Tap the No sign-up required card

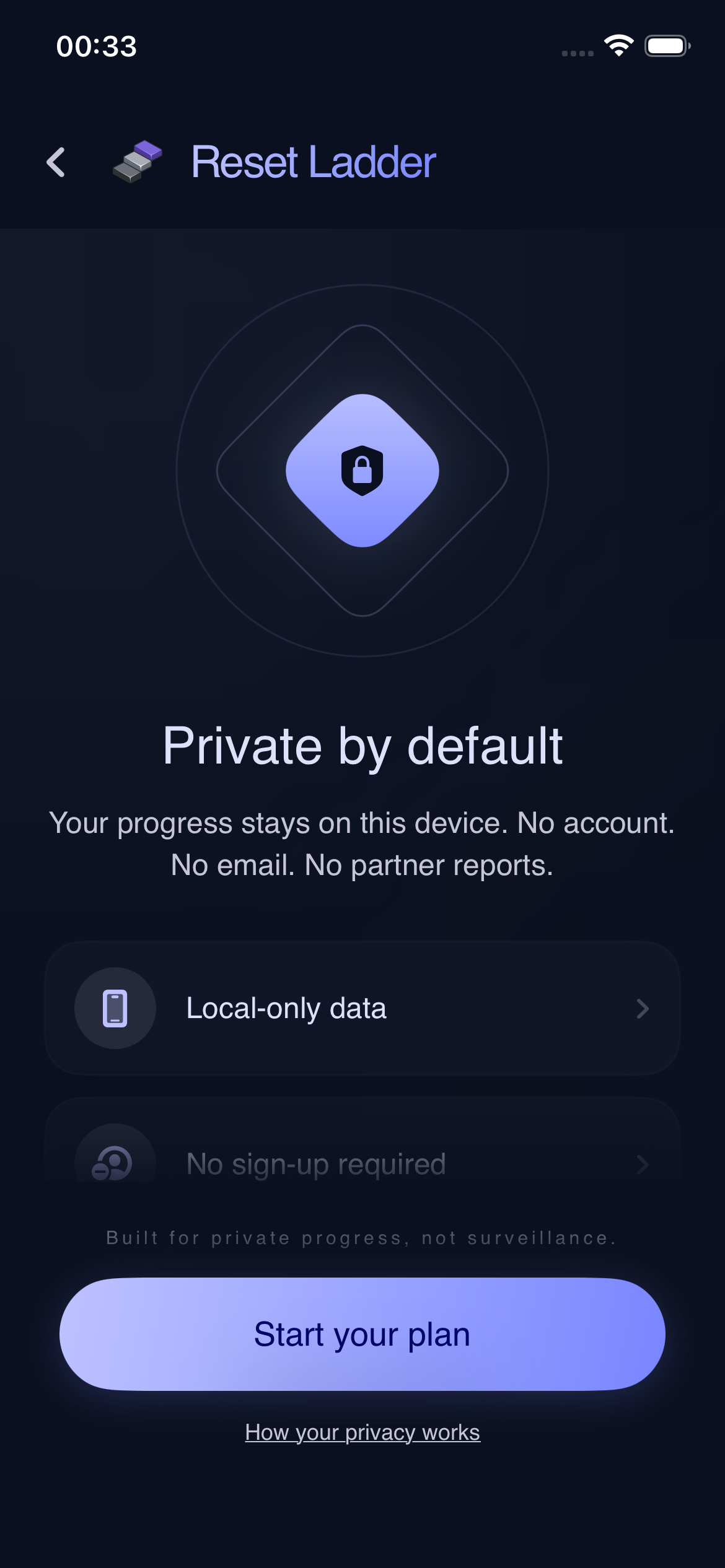[x=362, y=1163]
